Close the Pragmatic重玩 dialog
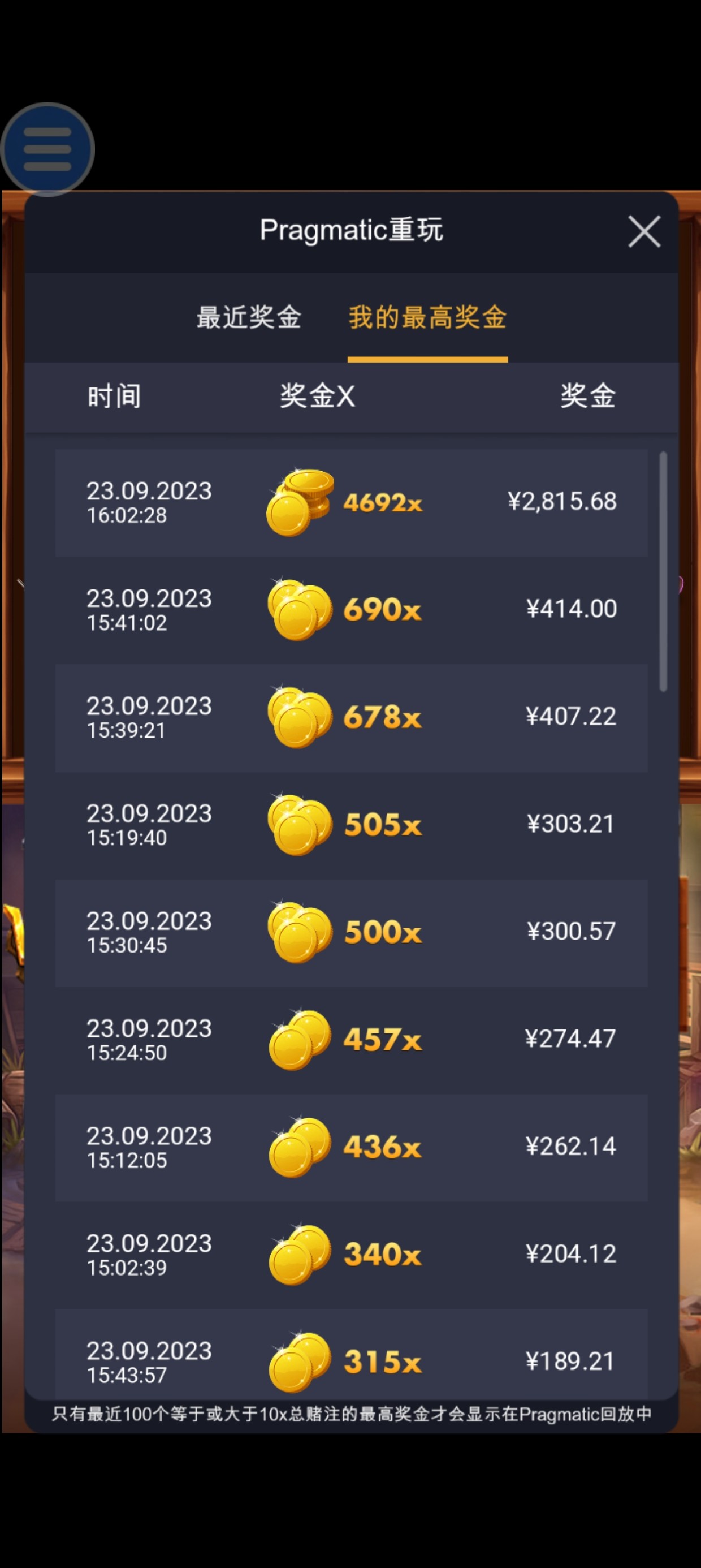This screenshot has width=701, height=1568. click(644, 232)
